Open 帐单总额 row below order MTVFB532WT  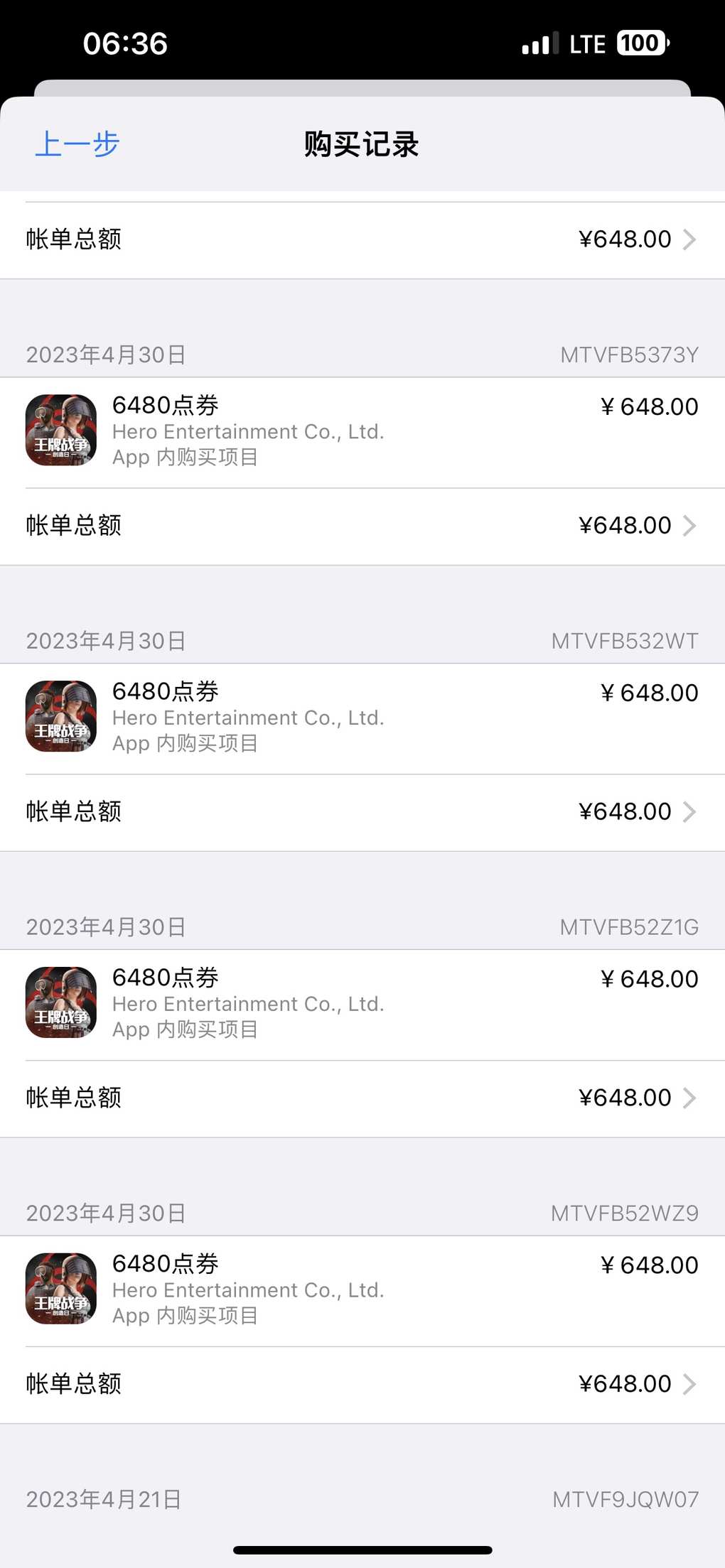(x=362, y=813)
